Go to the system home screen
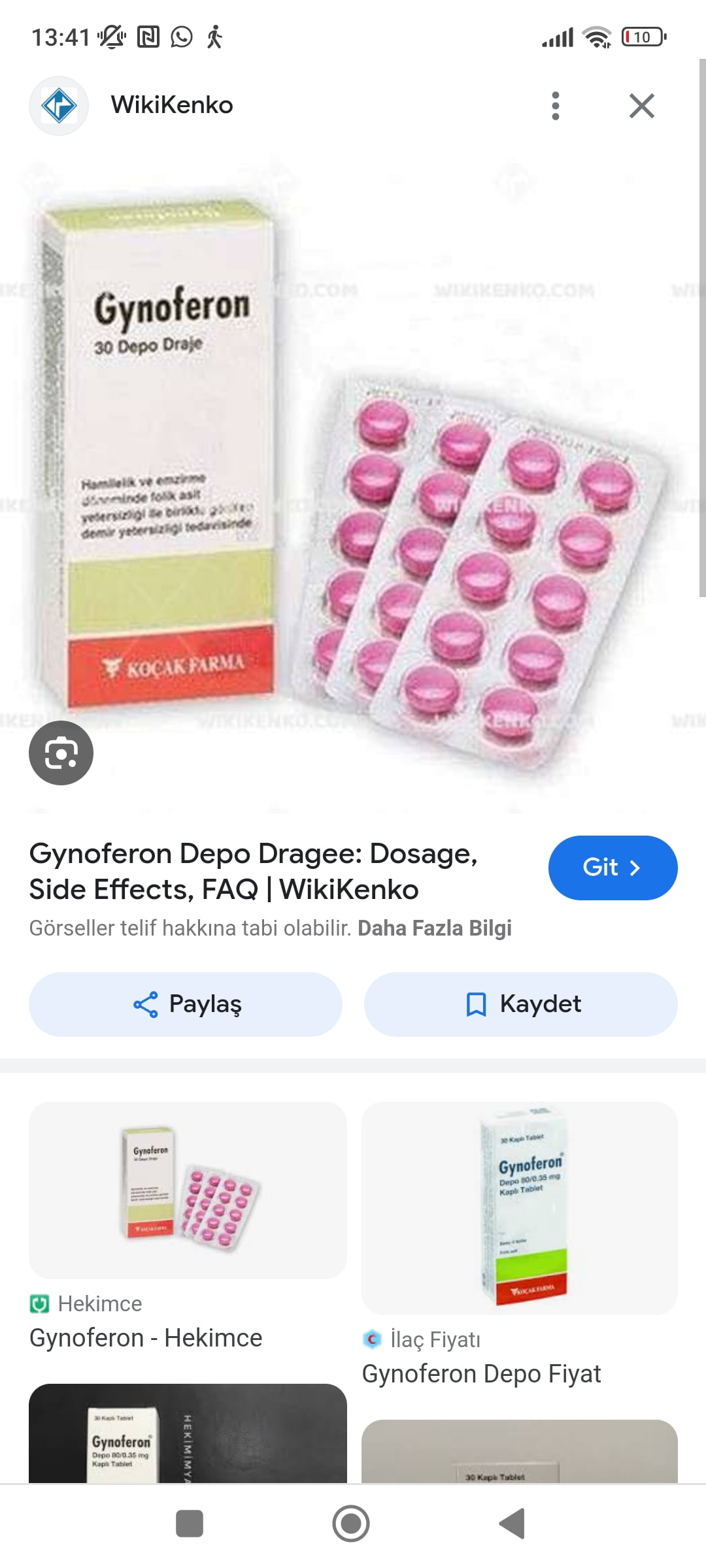The height and width of the screenshot is (1568, 706). [x=351, y=1524]
